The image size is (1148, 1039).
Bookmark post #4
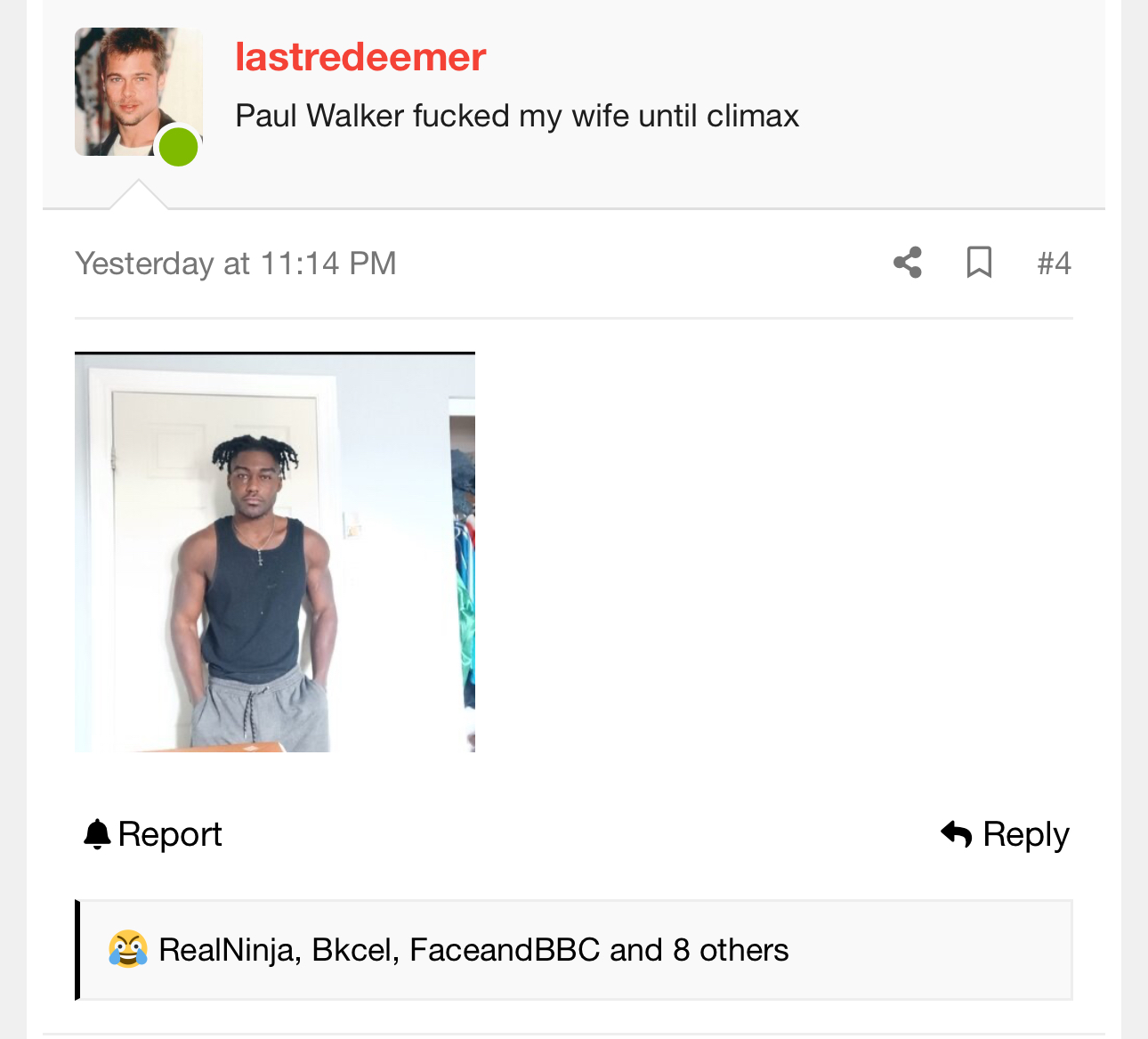click(x=979, y=263)
